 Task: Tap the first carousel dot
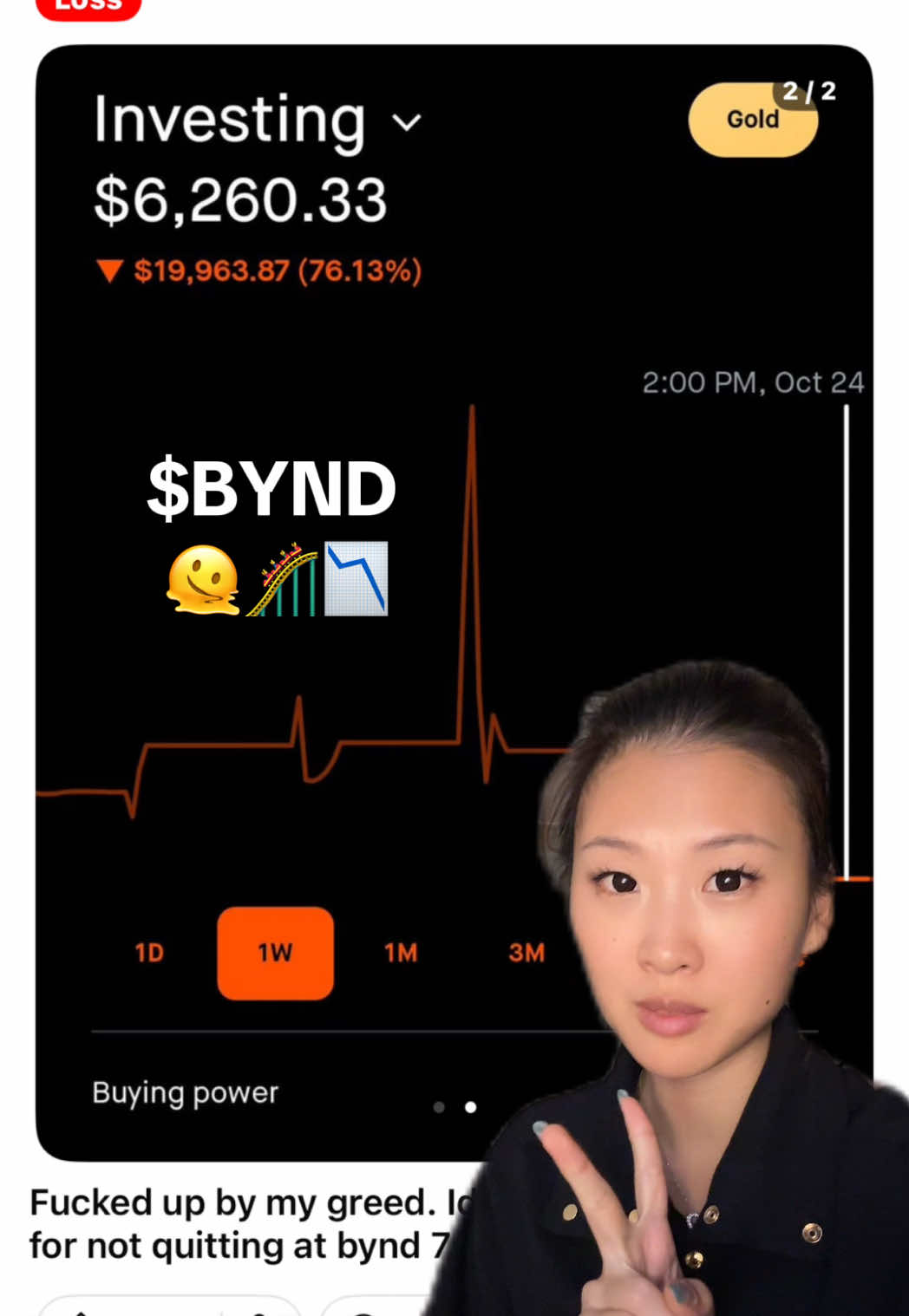click(x=439, y=1107)
